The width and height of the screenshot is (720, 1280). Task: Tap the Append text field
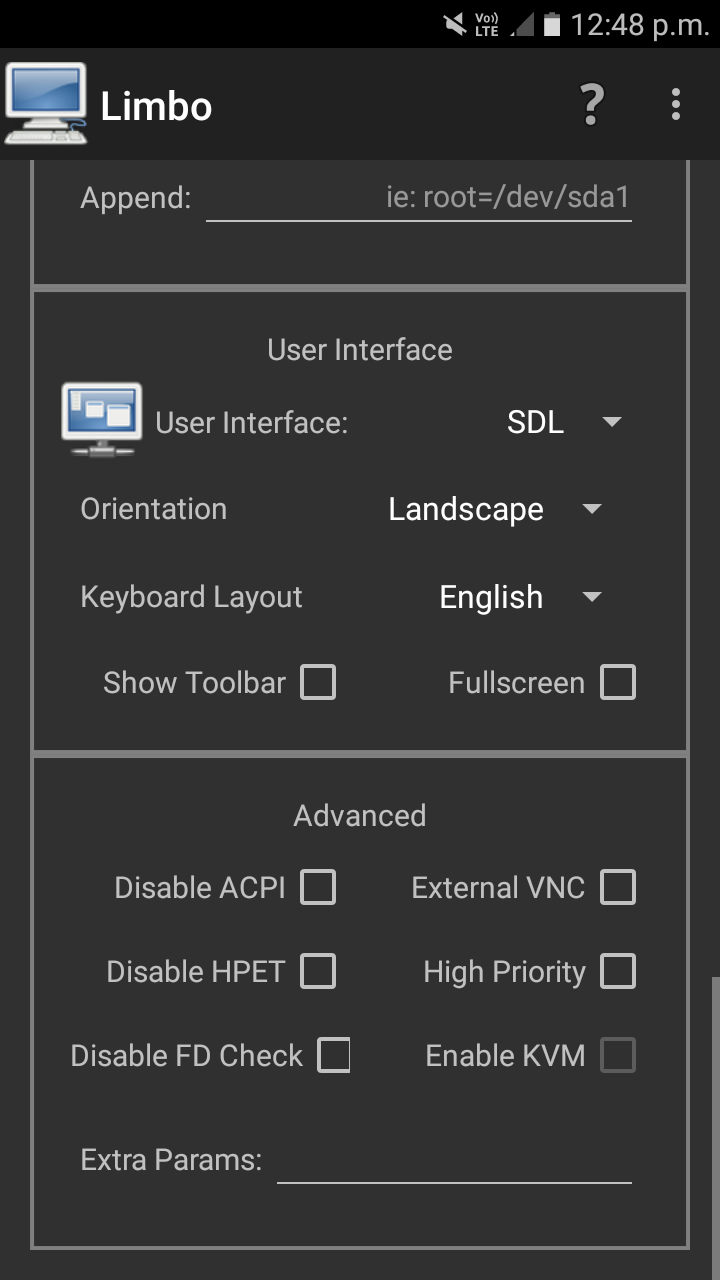(419, 198)
